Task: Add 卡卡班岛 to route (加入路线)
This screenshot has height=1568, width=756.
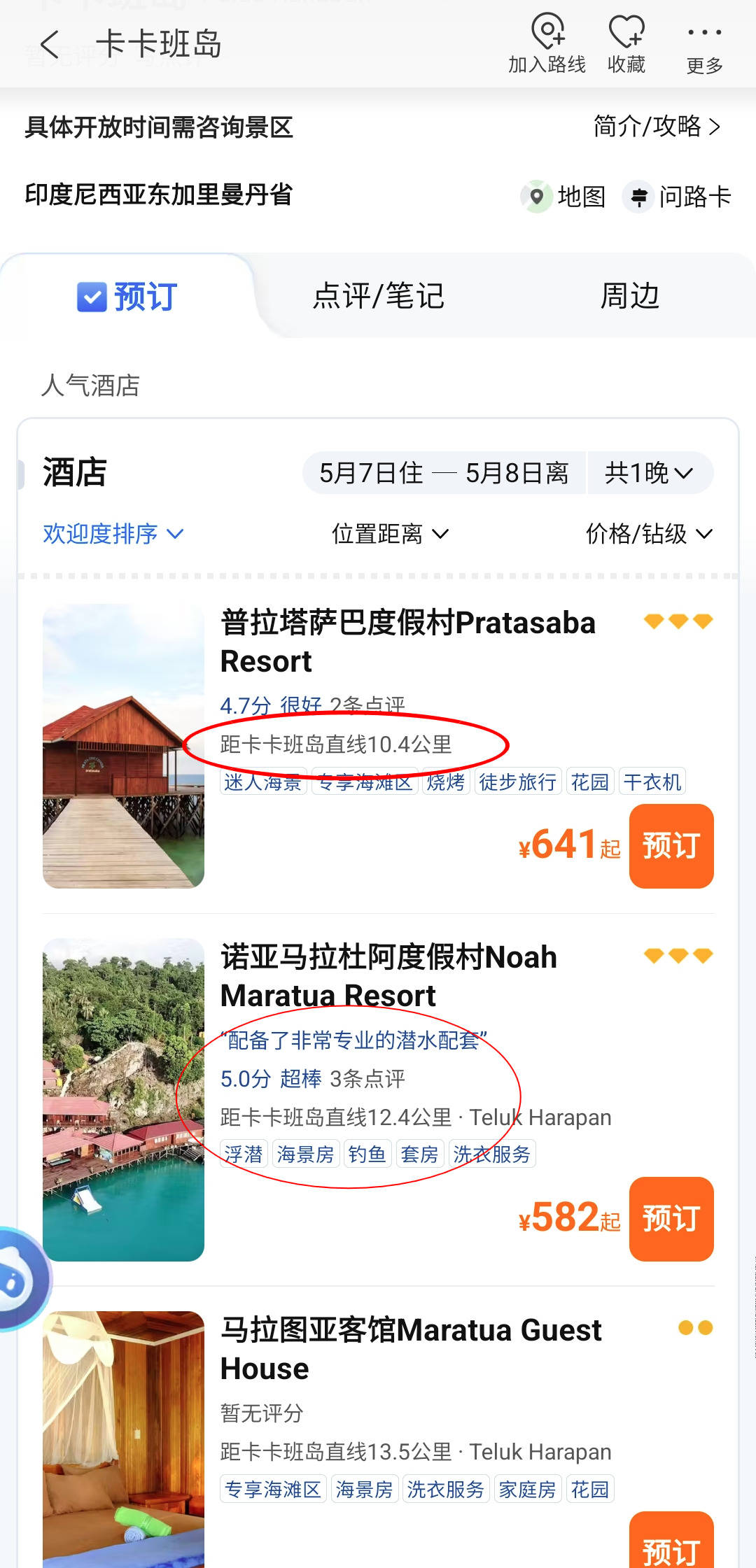Action: (x=547, y=43)
